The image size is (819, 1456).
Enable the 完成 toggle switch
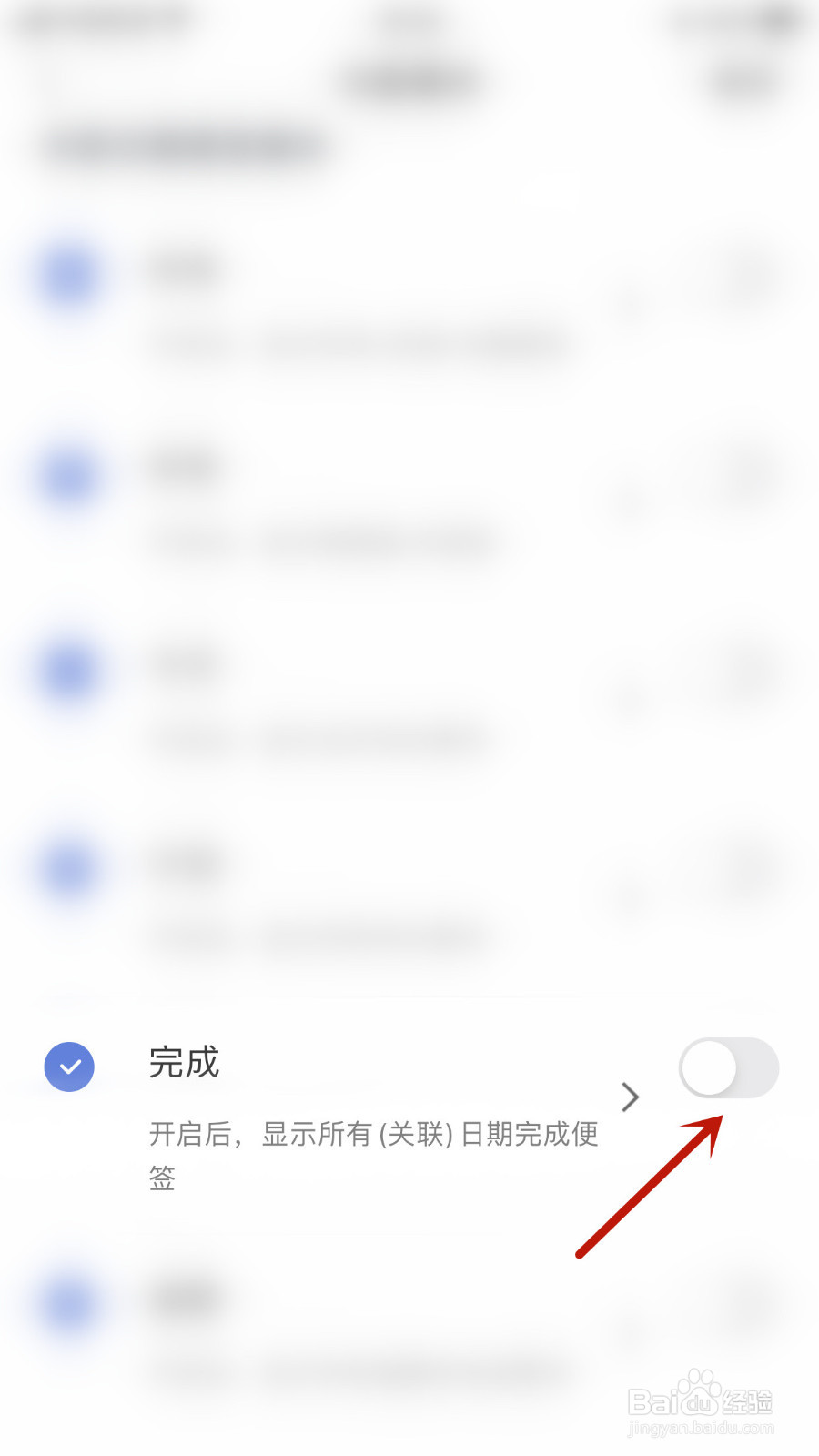(x=728, y=1068)
